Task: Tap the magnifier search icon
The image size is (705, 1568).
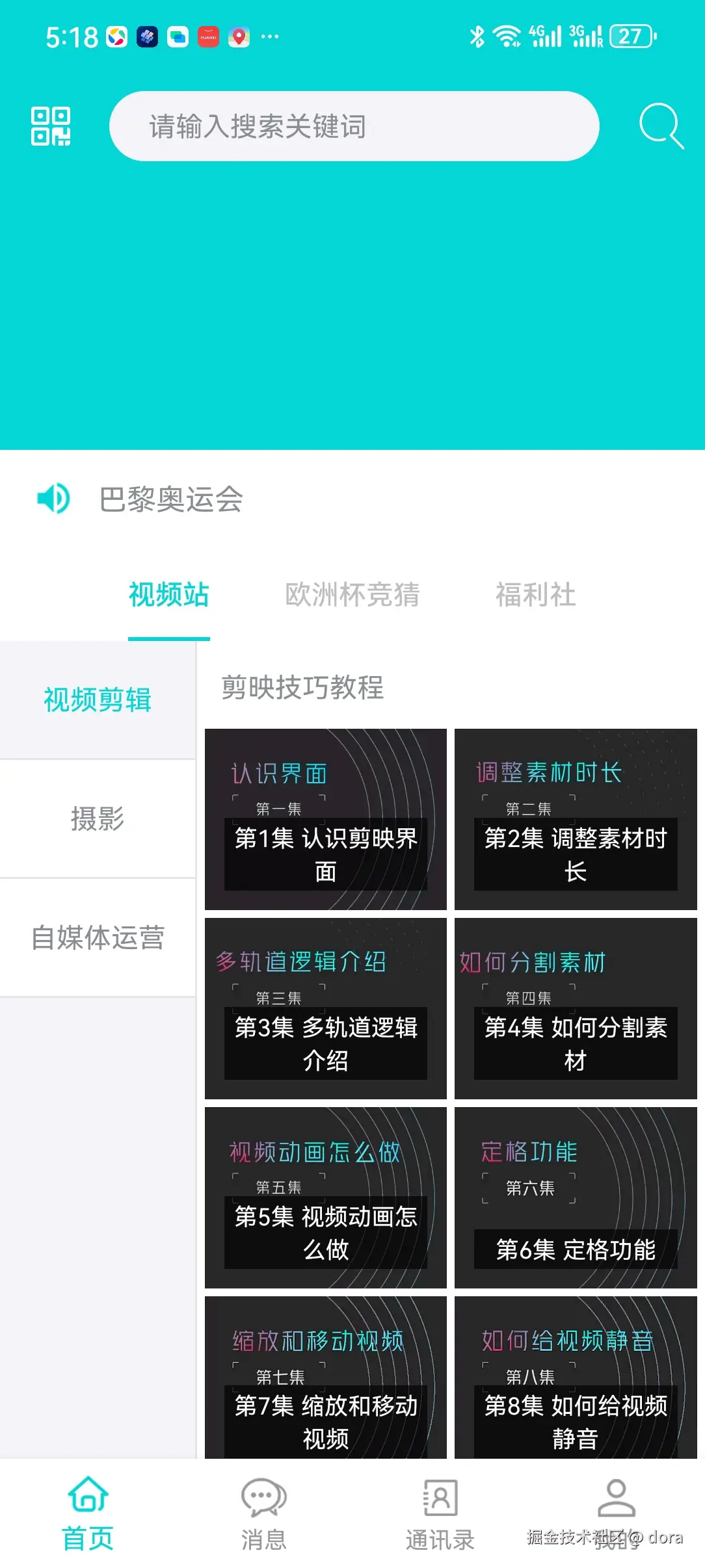Action: tap(661, 126)
